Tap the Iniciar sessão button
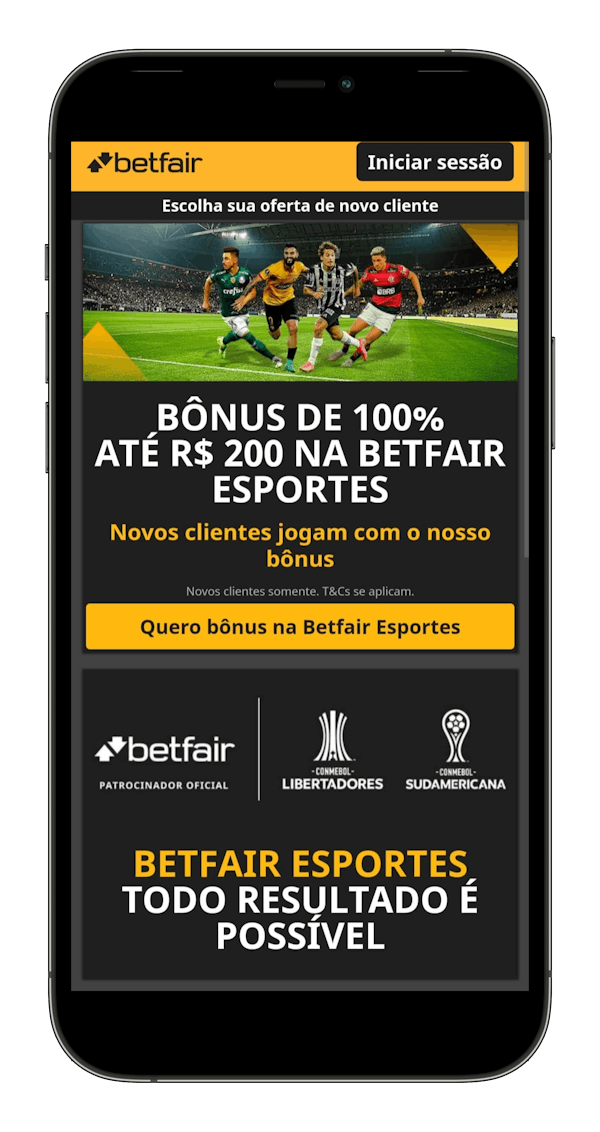Screen dimensions: 600x1132 [x=435, y=162]
